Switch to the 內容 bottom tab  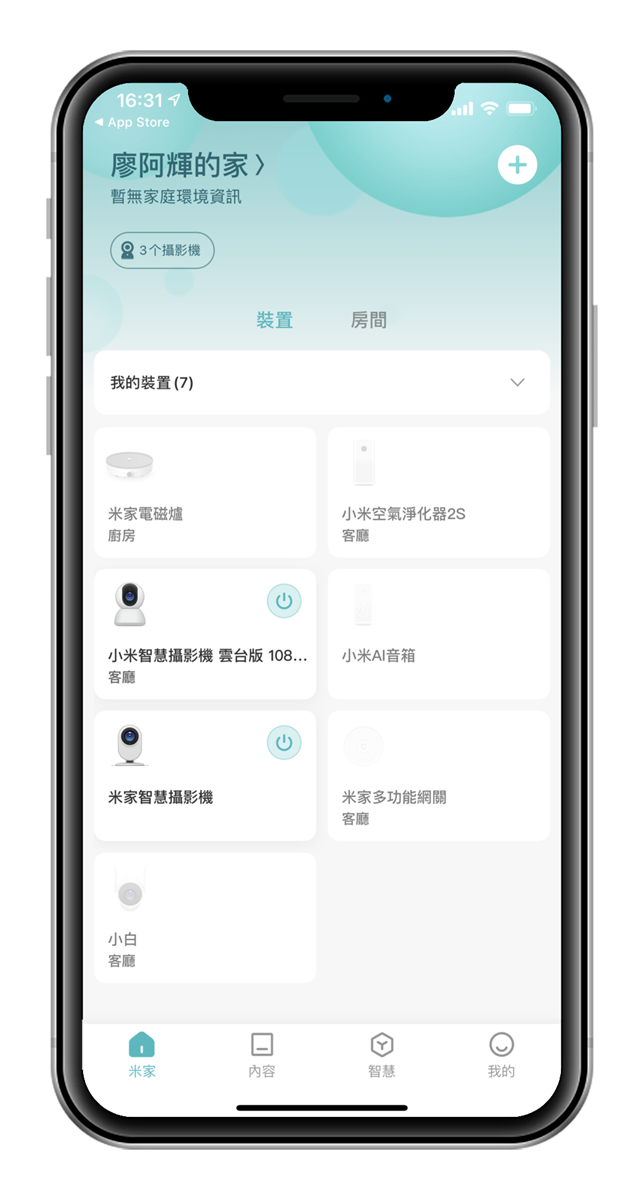click(x=262, y=1055)
